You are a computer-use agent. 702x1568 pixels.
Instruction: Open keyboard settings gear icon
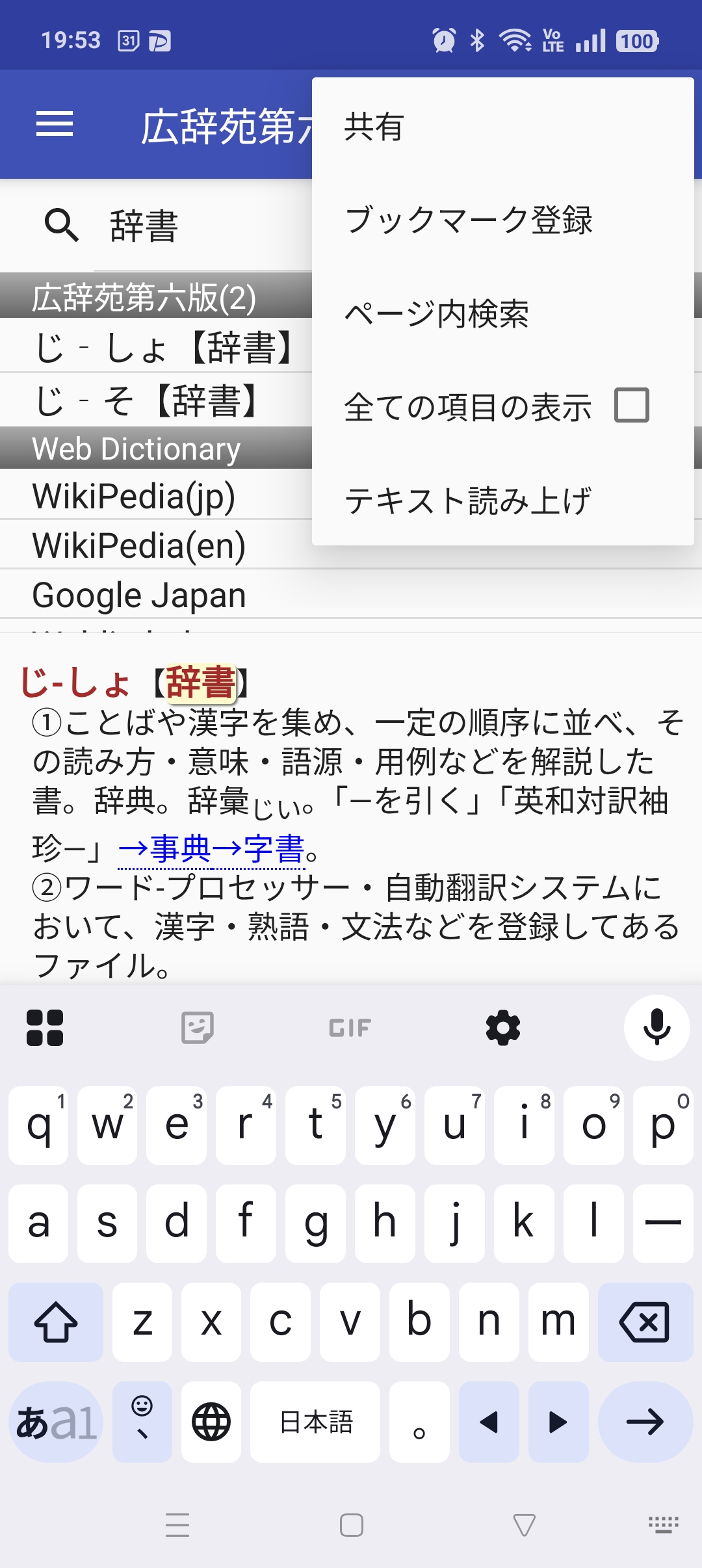pos(503,1028)
